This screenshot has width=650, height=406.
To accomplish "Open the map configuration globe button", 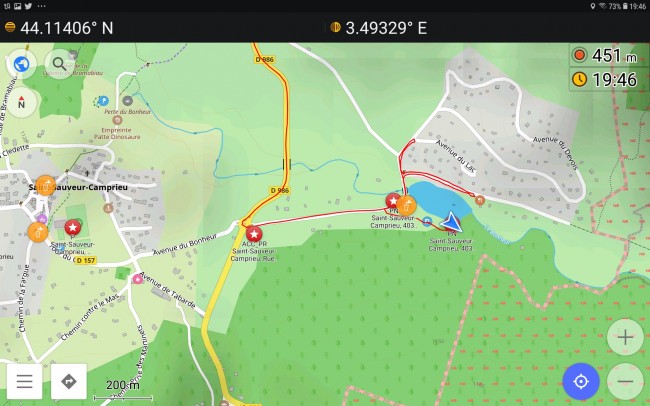I will (x=22, y=64).
